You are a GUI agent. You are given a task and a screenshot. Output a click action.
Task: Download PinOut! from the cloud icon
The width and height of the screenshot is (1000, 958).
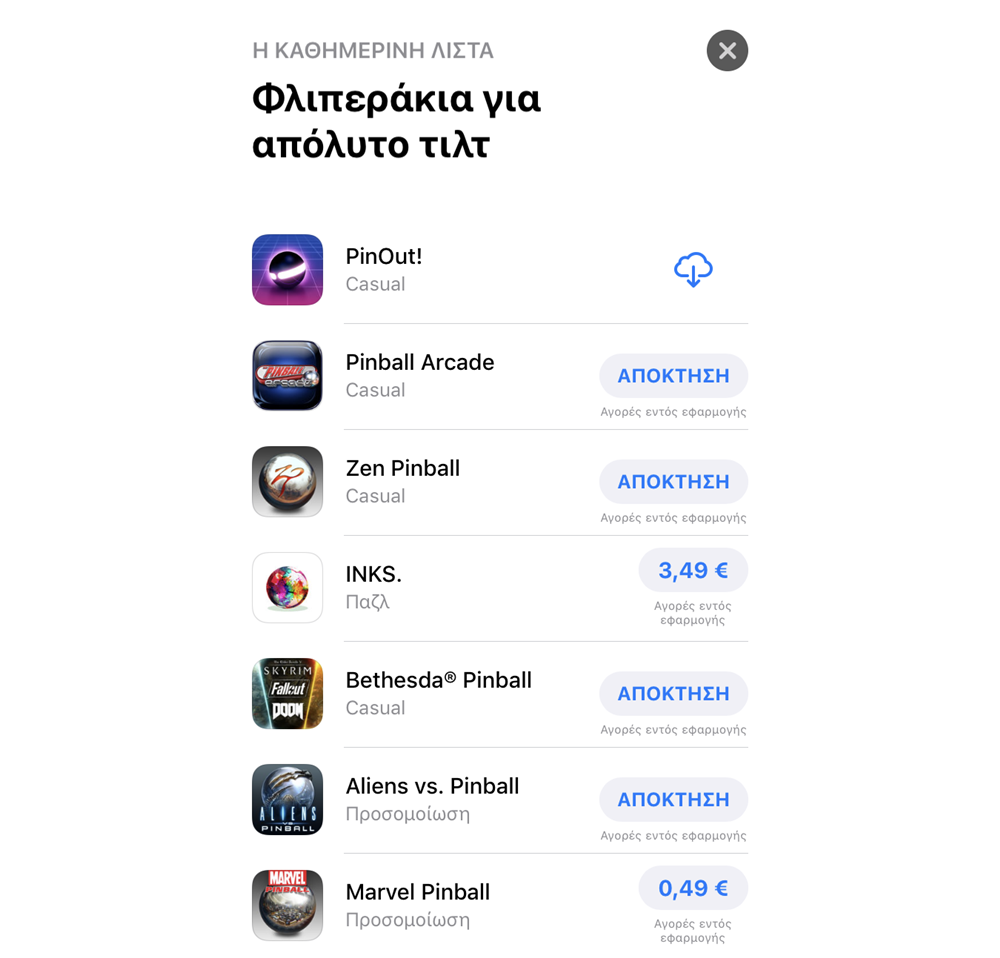tap(693, 270)
